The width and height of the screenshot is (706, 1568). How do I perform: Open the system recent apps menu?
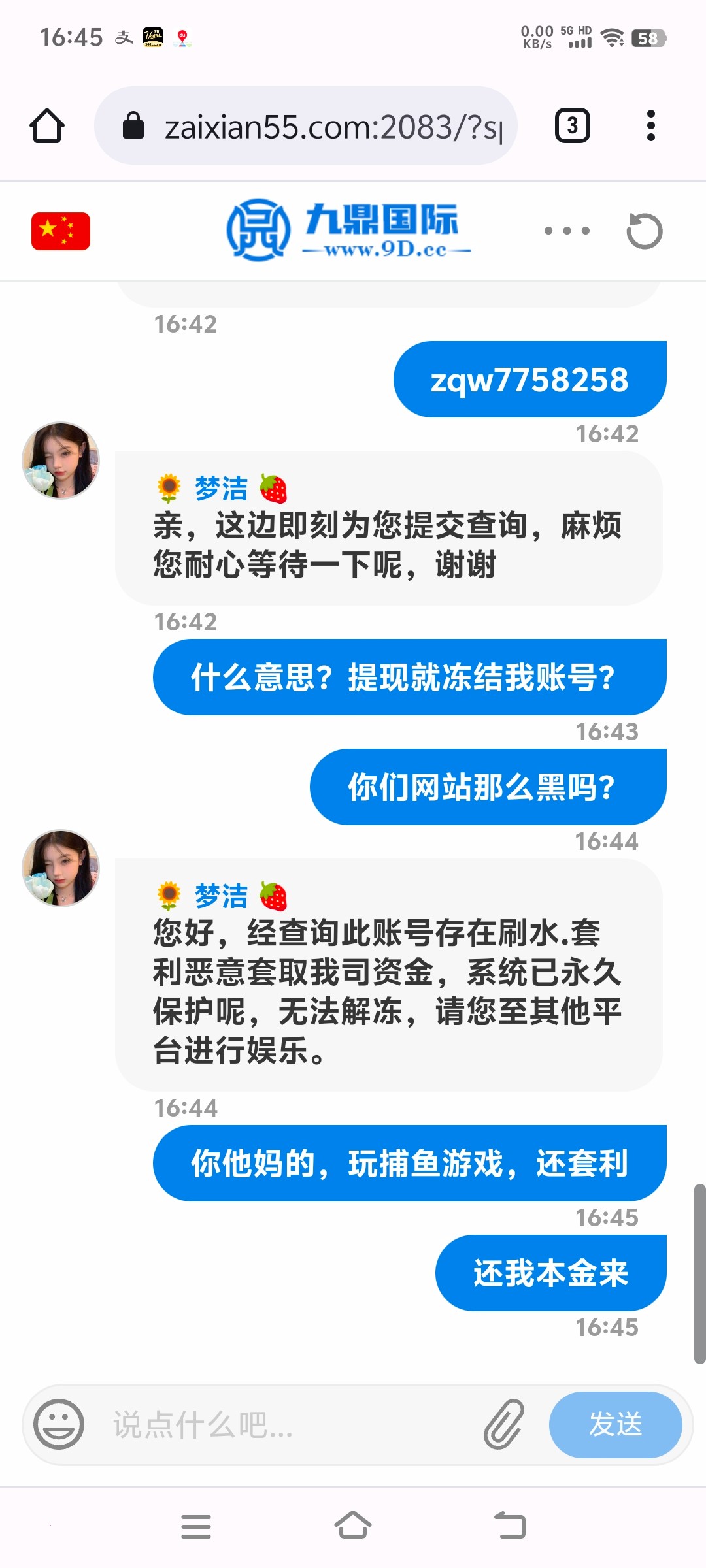pos(196,1526)
